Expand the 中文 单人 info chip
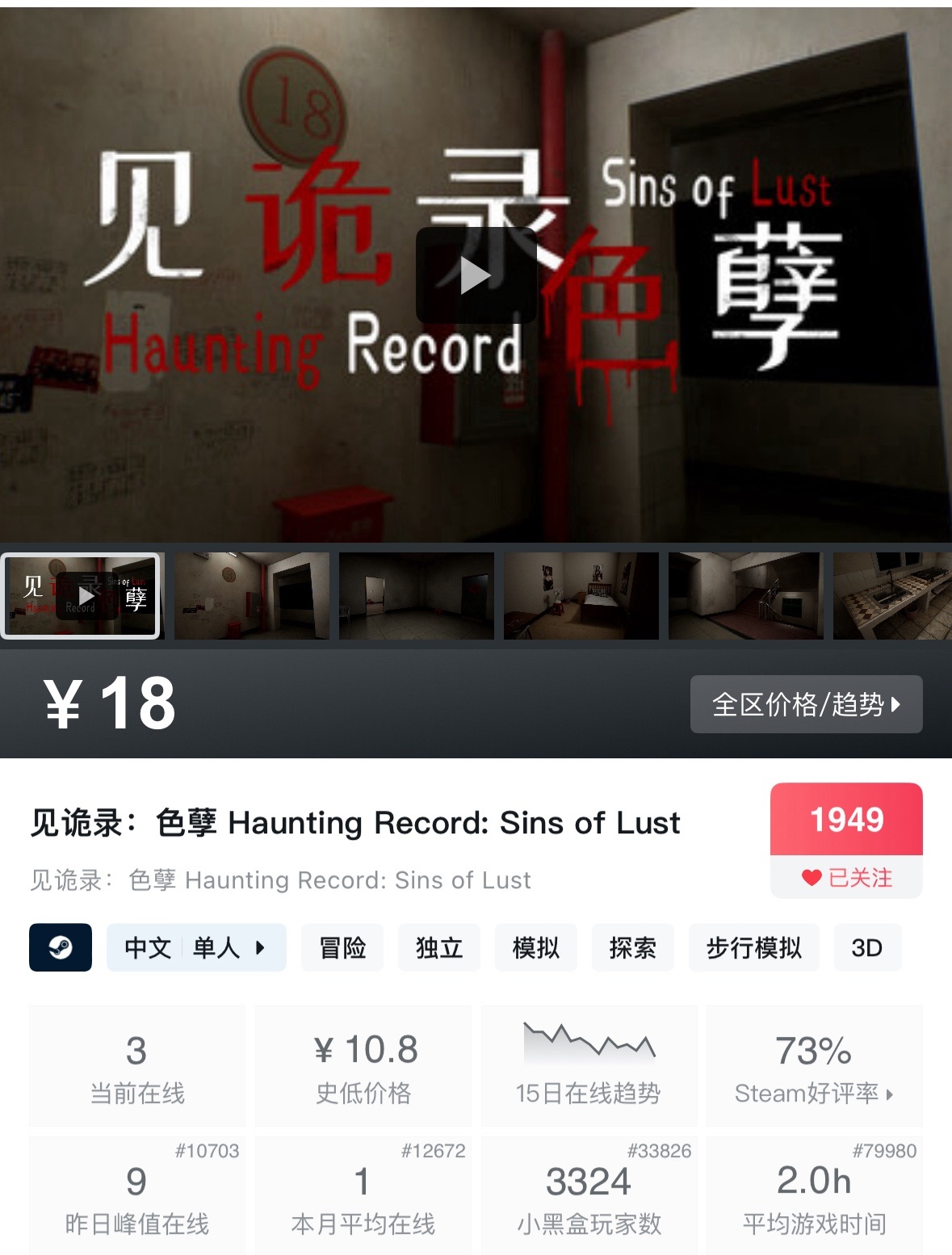Viewport: 952px width, 1255px height. pos(196,947)
